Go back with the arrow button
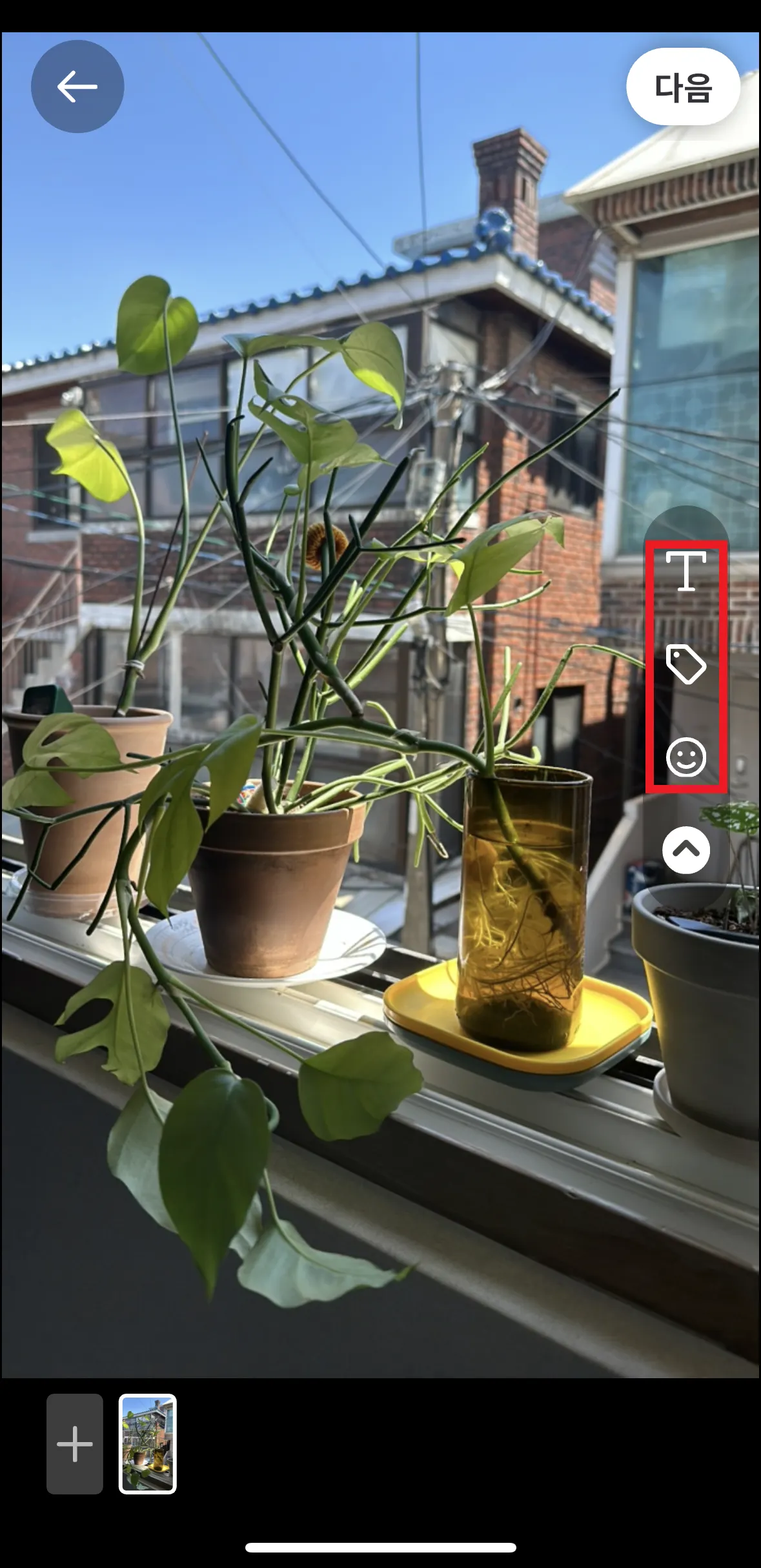The image size is (761, 1568). click(x=77, y=87)
